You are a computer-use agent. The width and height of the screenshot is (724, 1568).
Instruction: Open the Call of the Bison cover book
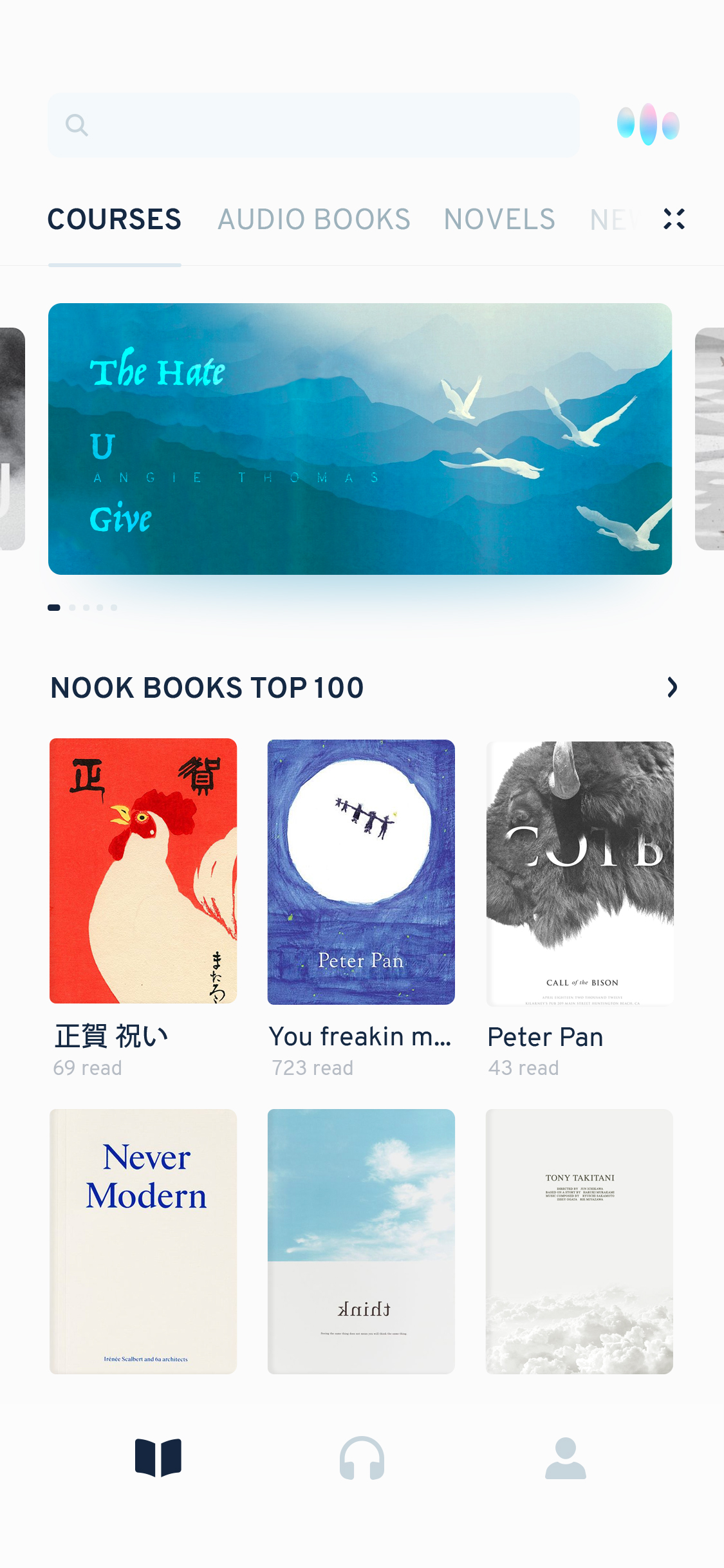coord(580,873)
